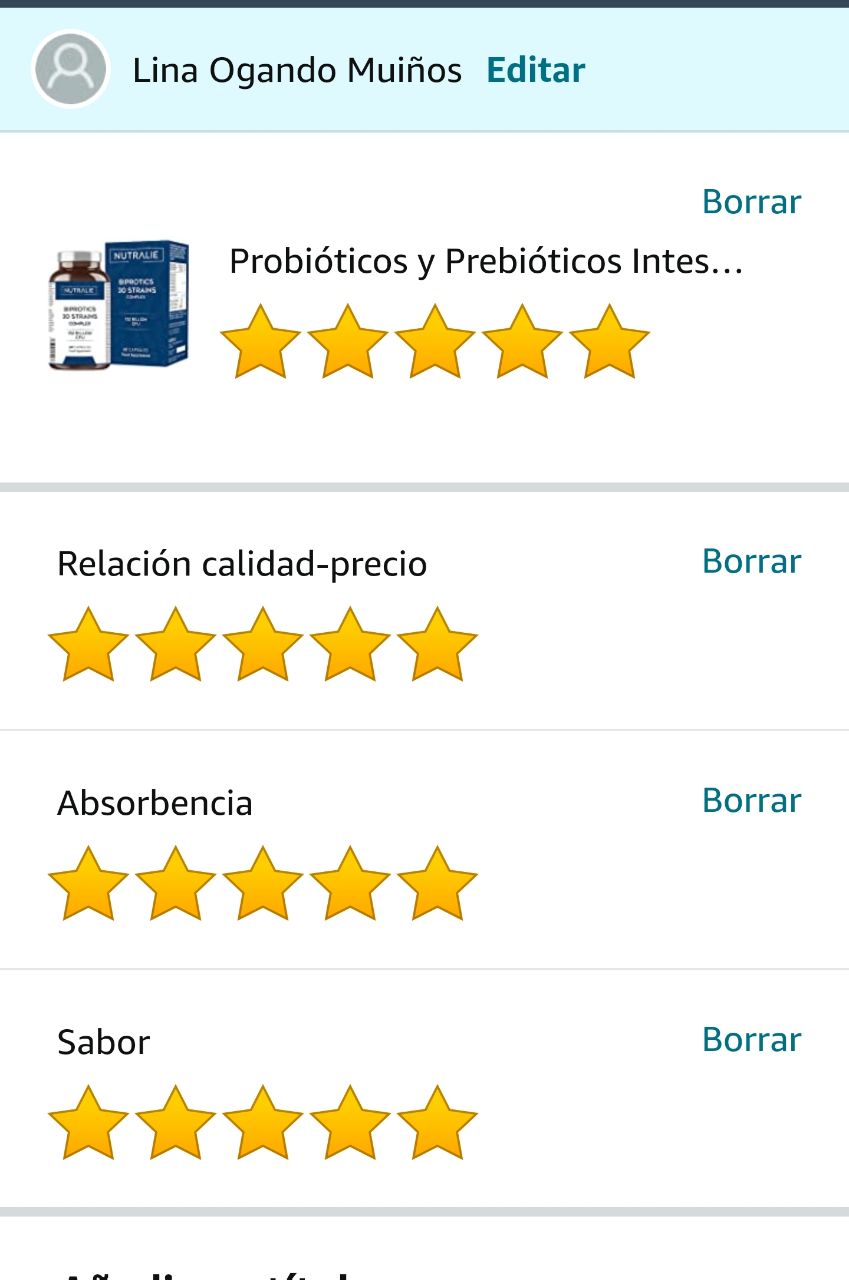Choose four stars for Absorbencia
This screenshot has width=849, height=1280.
tap(350, 884)
